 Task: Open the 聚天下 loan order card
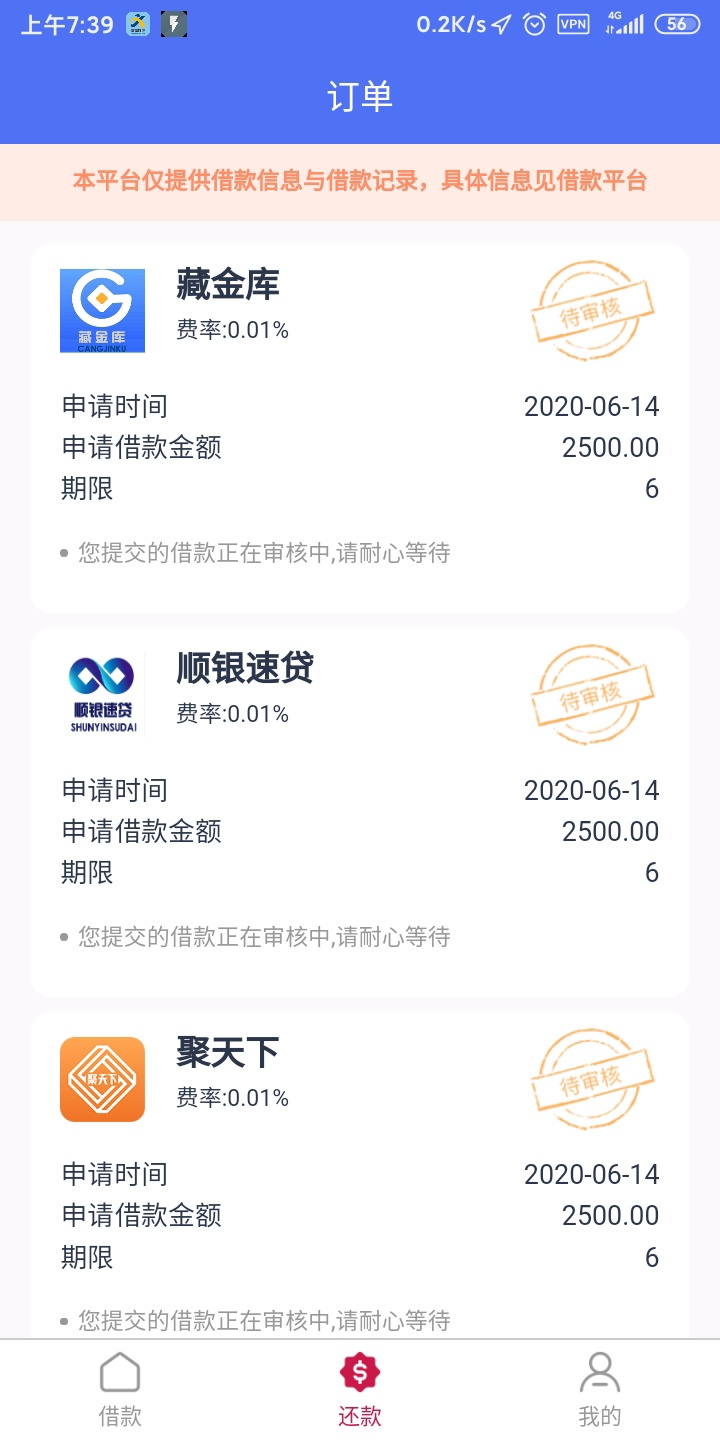pos(360,1176)
